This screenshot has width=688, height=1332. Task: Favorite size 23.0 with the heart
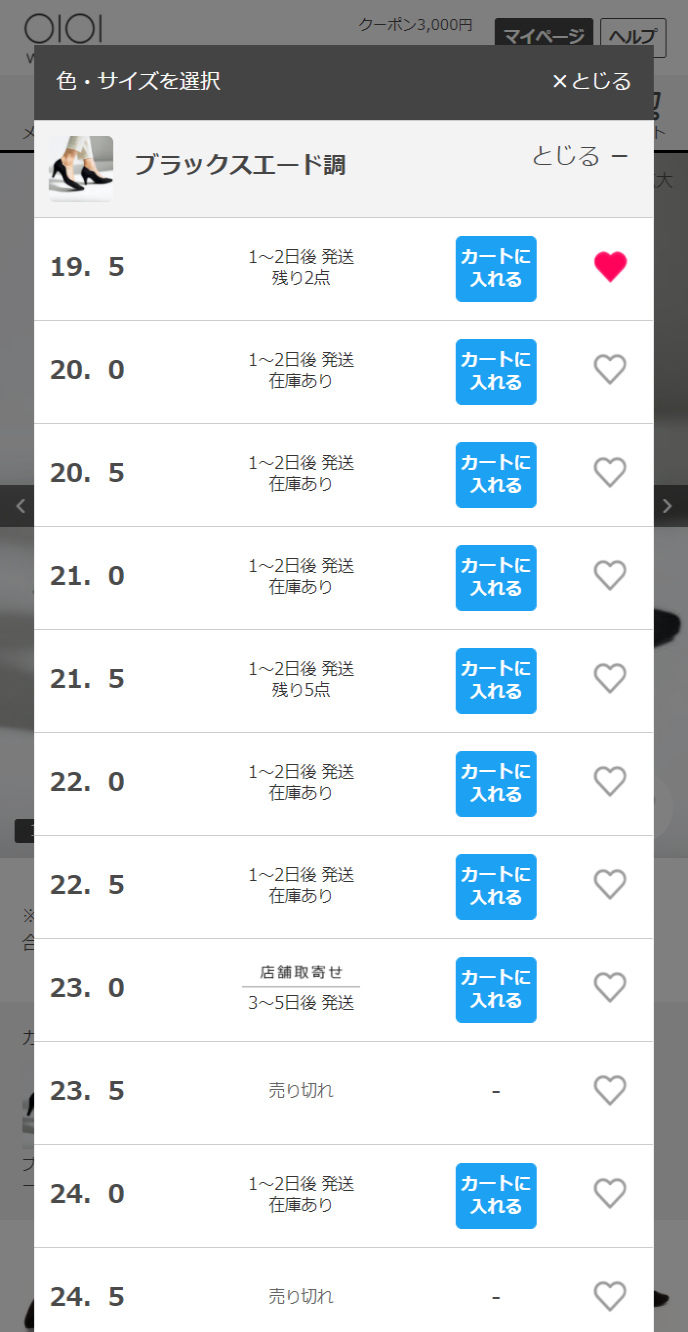coord(610,988)
